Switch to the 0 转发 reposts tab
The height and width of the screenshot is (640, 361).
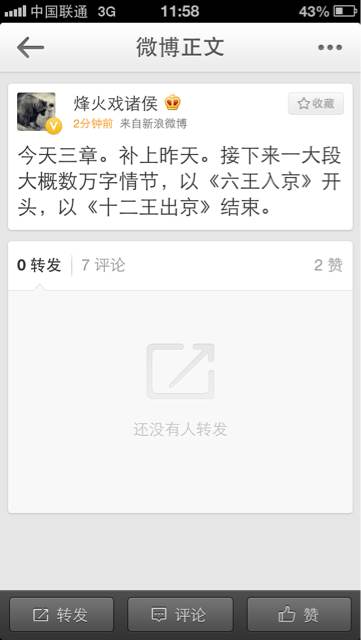click(x=39, y=266)
